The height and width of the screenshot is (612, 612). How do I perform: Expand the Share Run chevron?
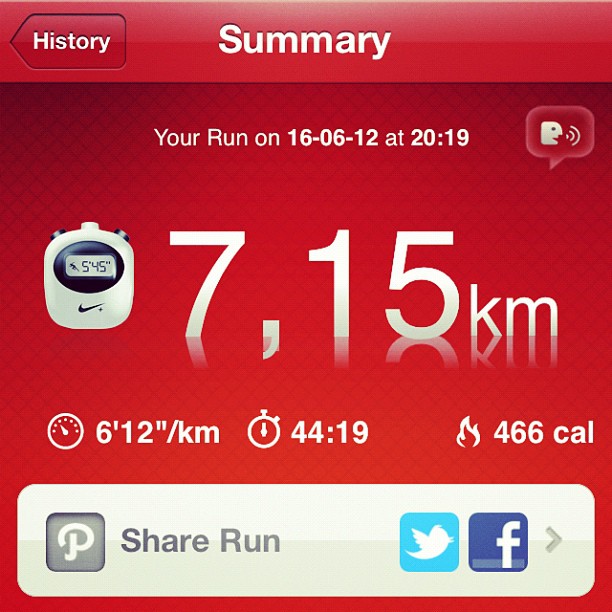pyautogui.click(x=553, y=541)
